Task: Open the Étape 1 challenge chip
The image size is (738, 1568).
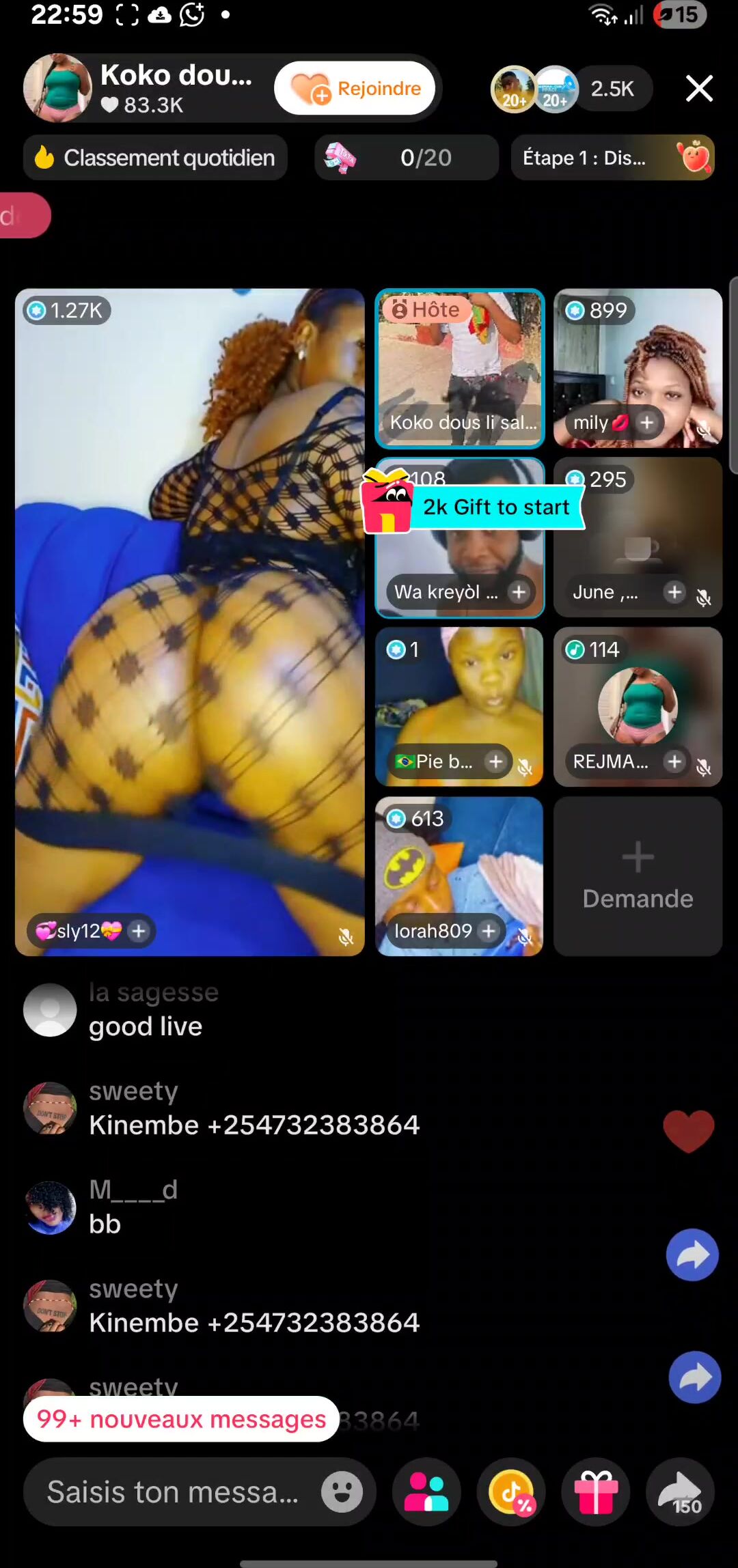Action: [613, 158]
